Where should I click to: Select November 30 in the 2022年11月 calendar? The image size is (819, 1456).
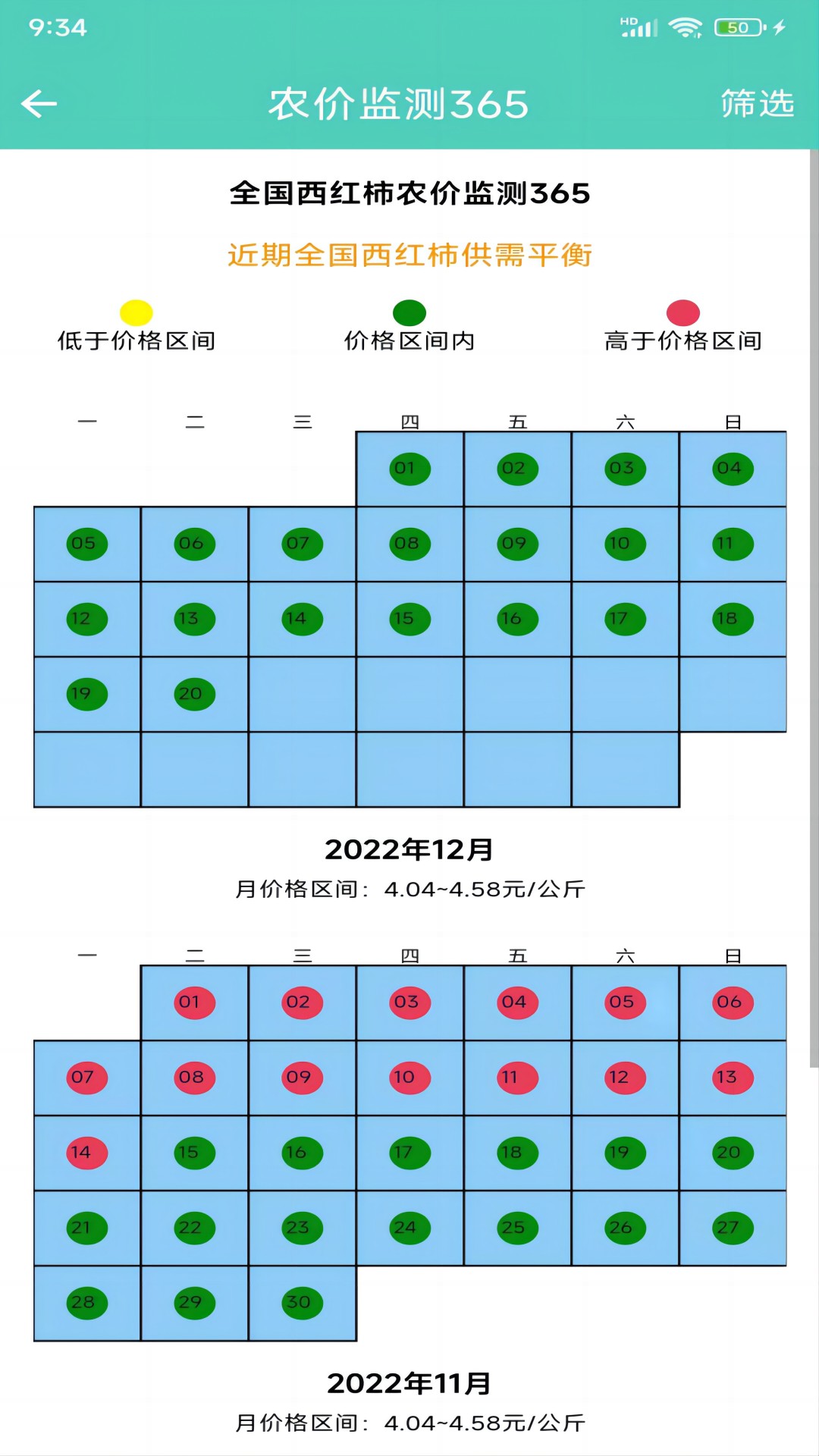pos(302,1303)
